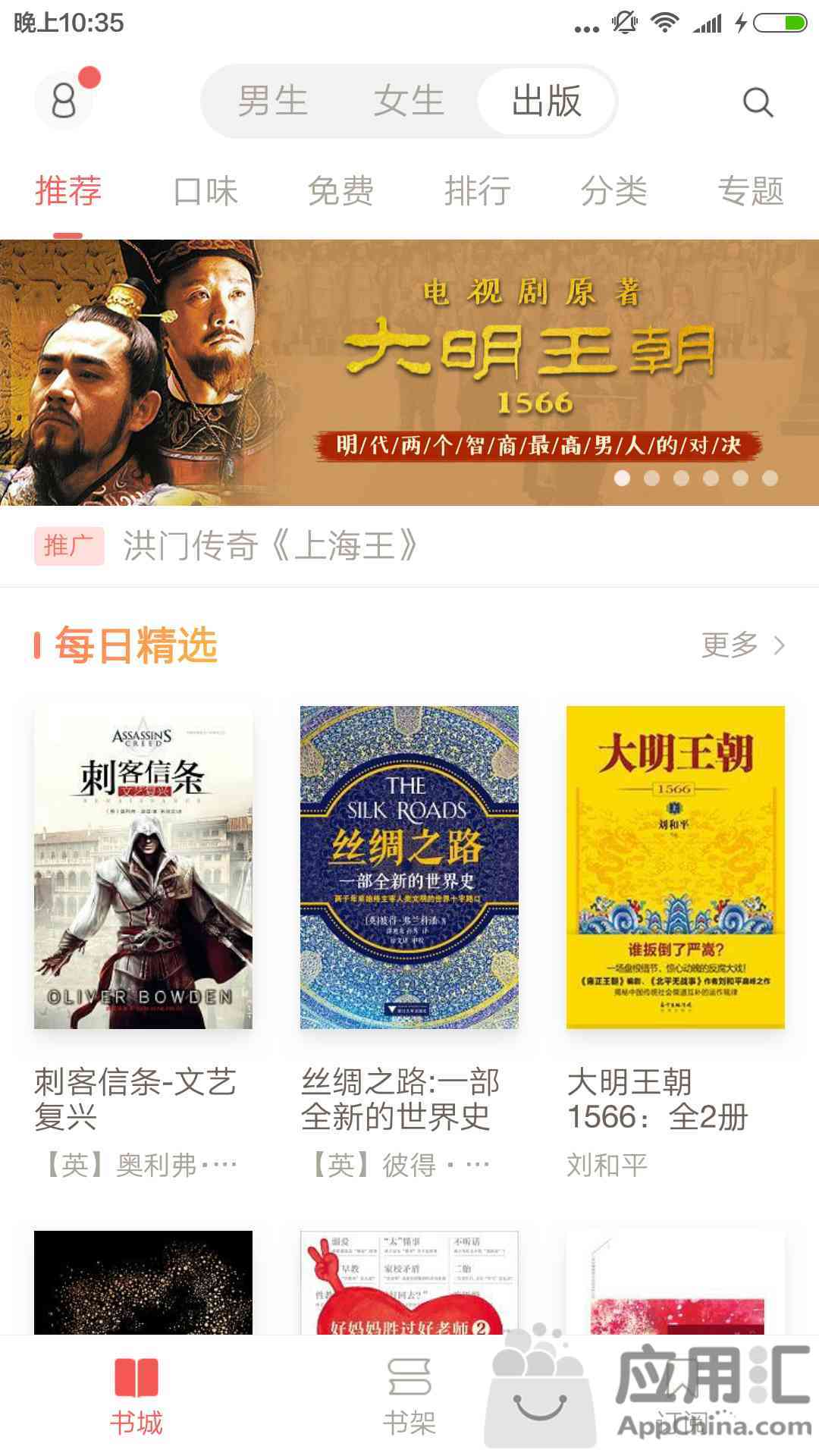Switch to the 女生 segment

(409, 101)
